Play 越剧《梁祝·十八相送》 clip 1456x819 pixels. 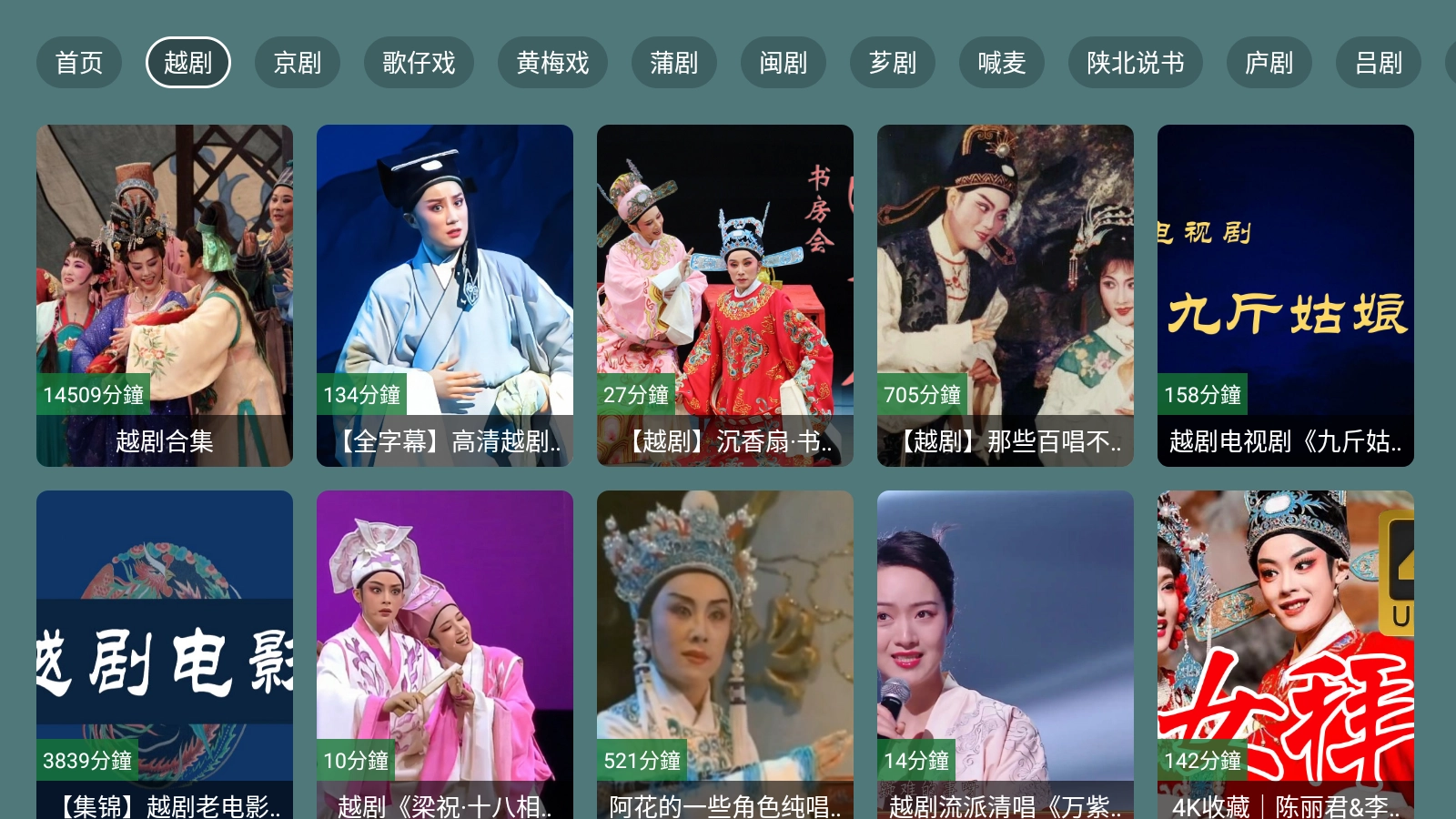click(x=445, y=655)
